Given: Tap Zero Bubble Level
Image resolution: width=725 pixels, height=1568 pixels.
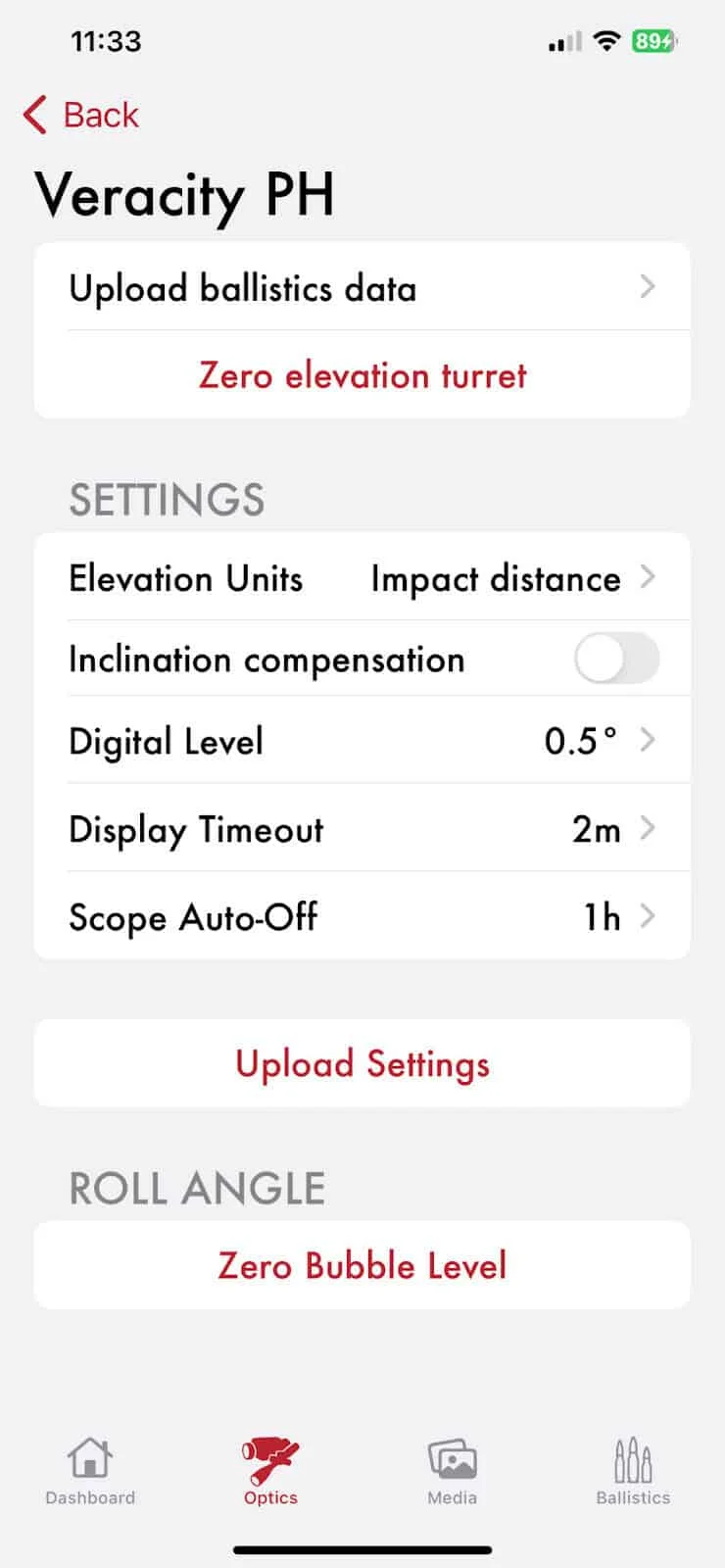Looking at the screenshot, I should 362,1265.
